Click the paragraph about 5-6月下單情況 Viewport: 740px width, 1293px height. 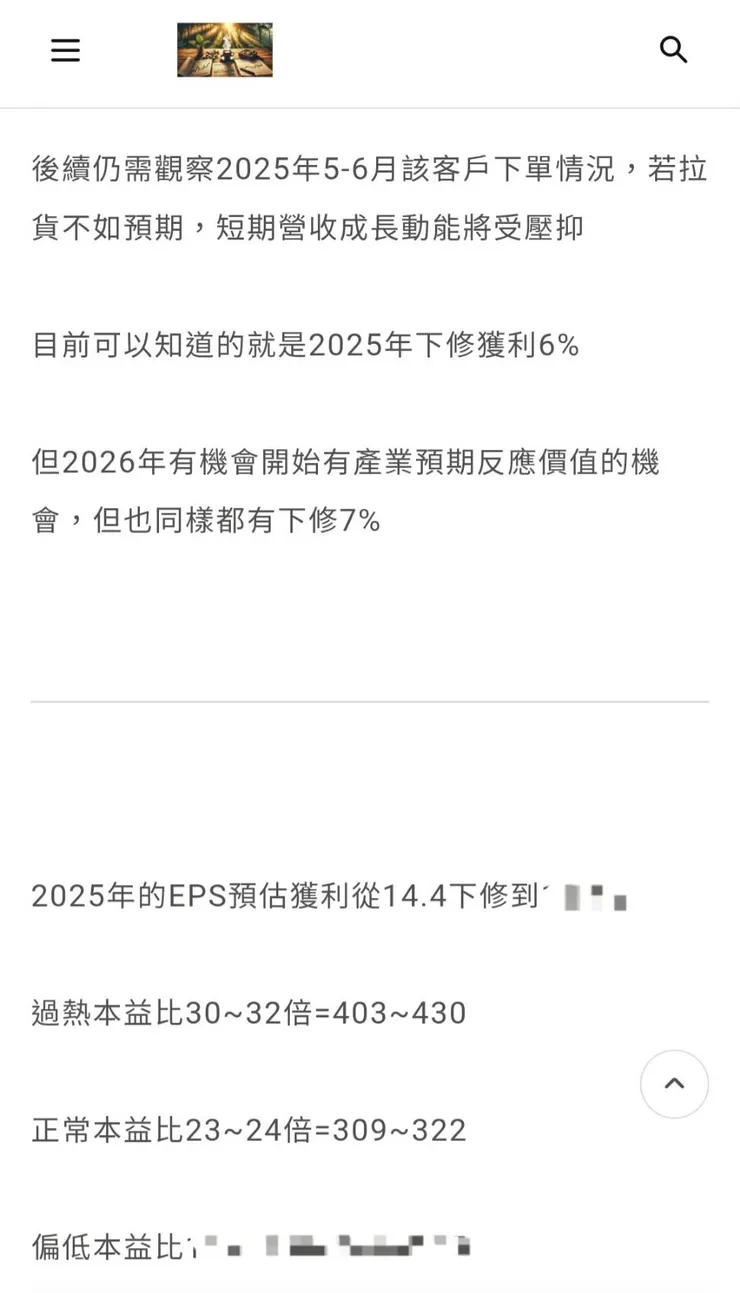click(368, 198)
